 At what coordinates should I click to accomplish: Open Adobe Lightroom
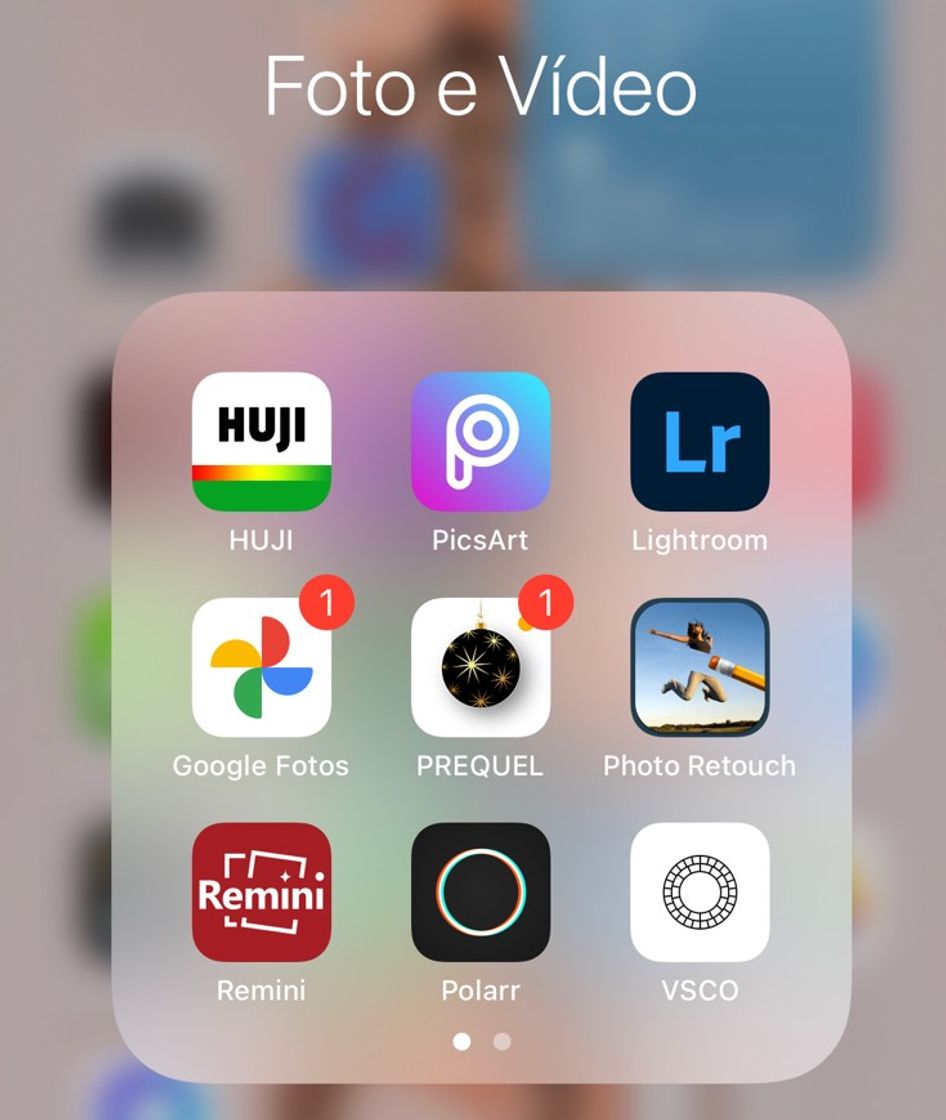701,443
